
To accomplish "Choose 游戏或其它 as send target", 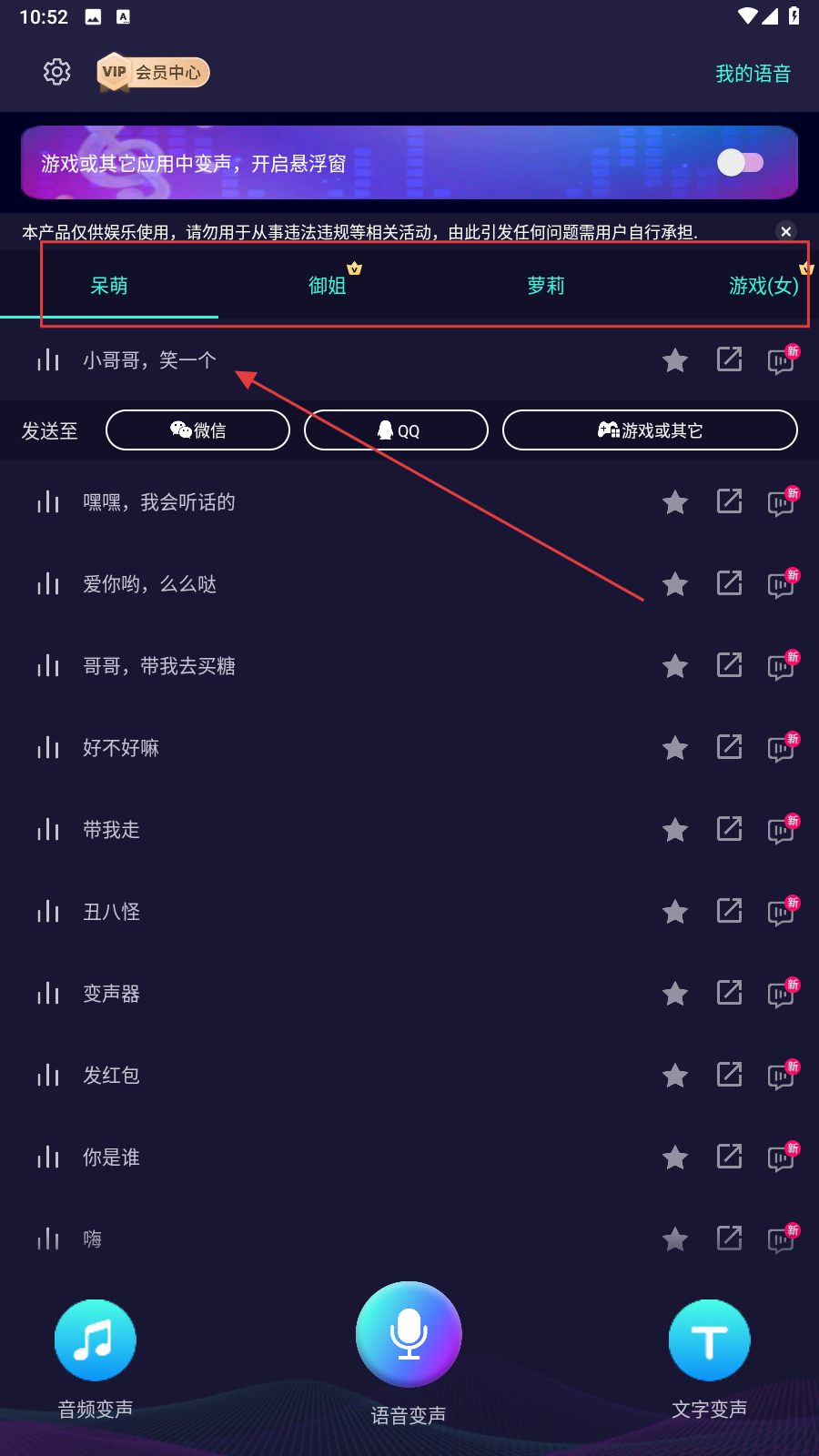I will pos(650,430).
